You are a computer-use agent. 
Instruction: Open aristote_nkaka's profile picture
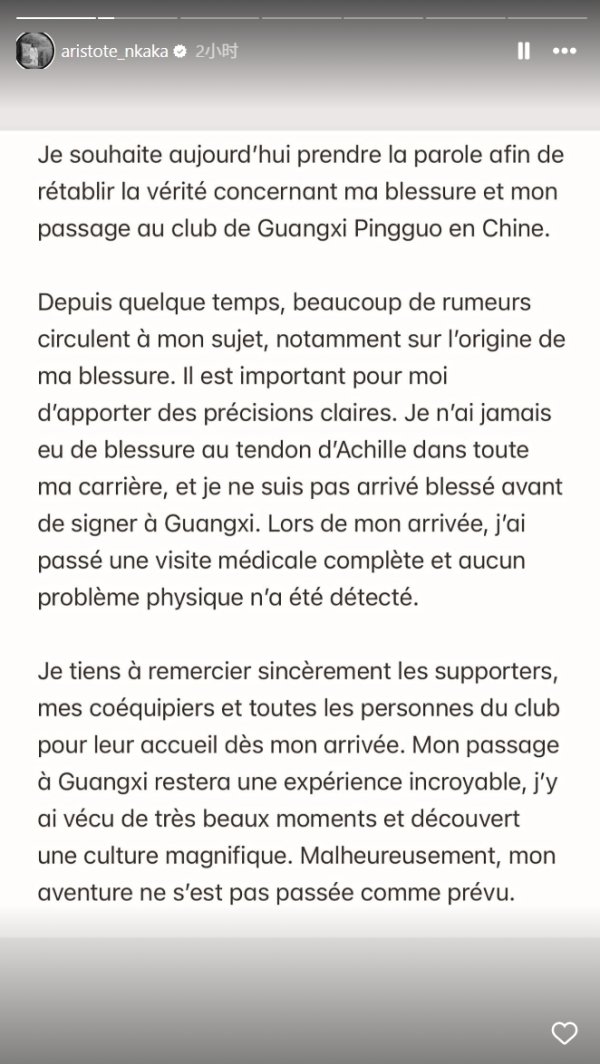[x=35, y=50]
